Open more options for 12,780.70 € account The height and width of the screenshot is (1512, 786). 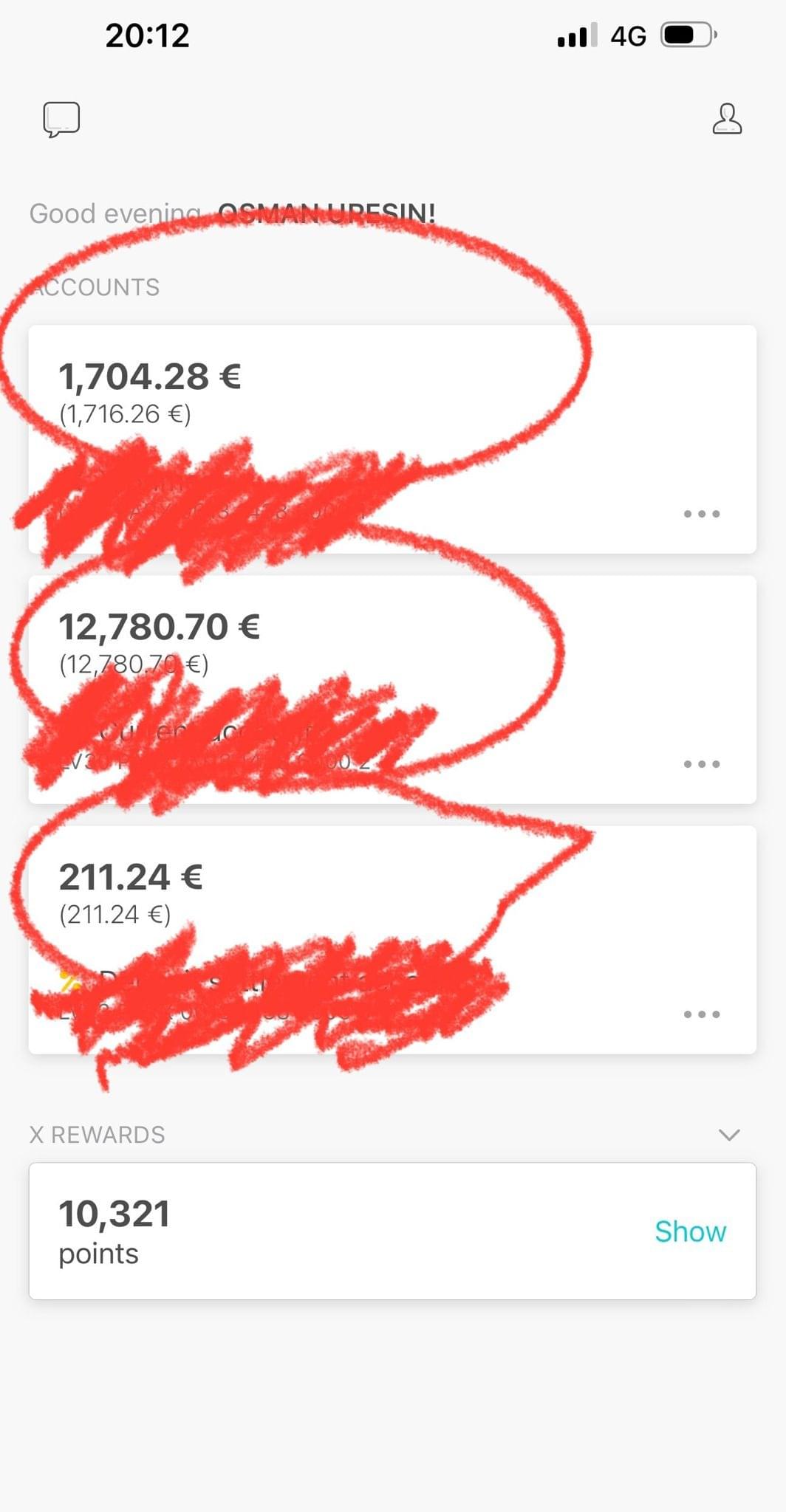click(701, 764)
